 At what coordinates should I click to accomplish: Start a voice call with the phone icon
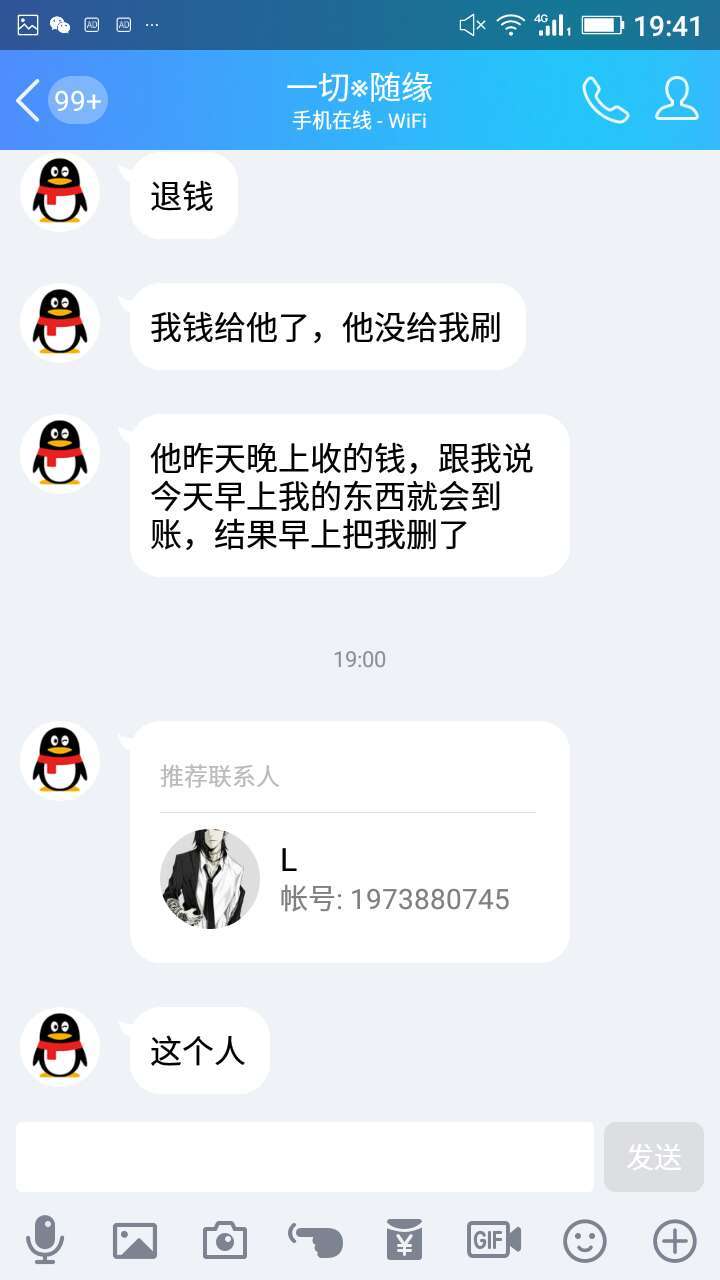(x=604, y=100)
